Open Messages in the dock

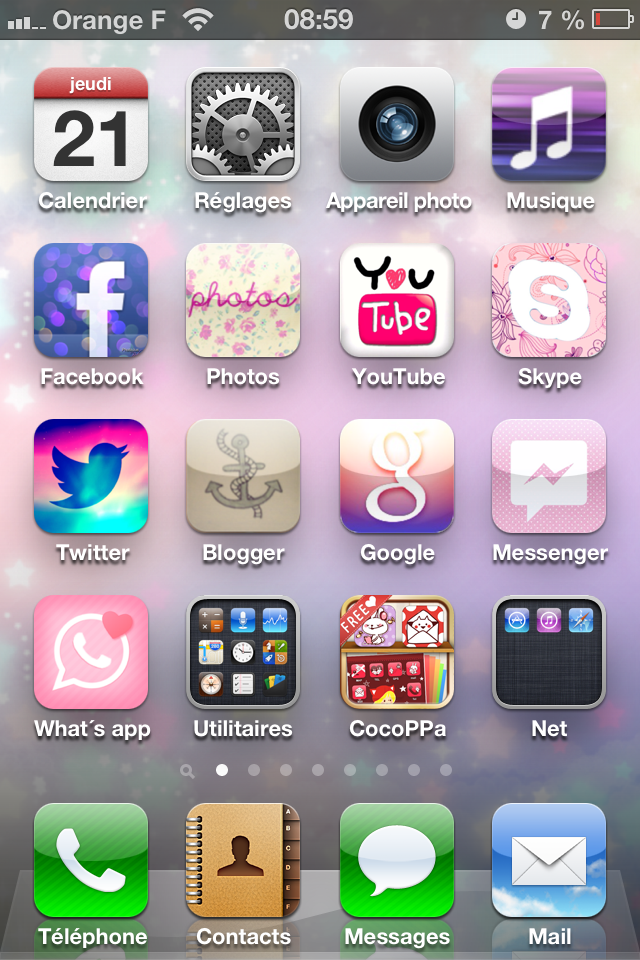point(397,860)
